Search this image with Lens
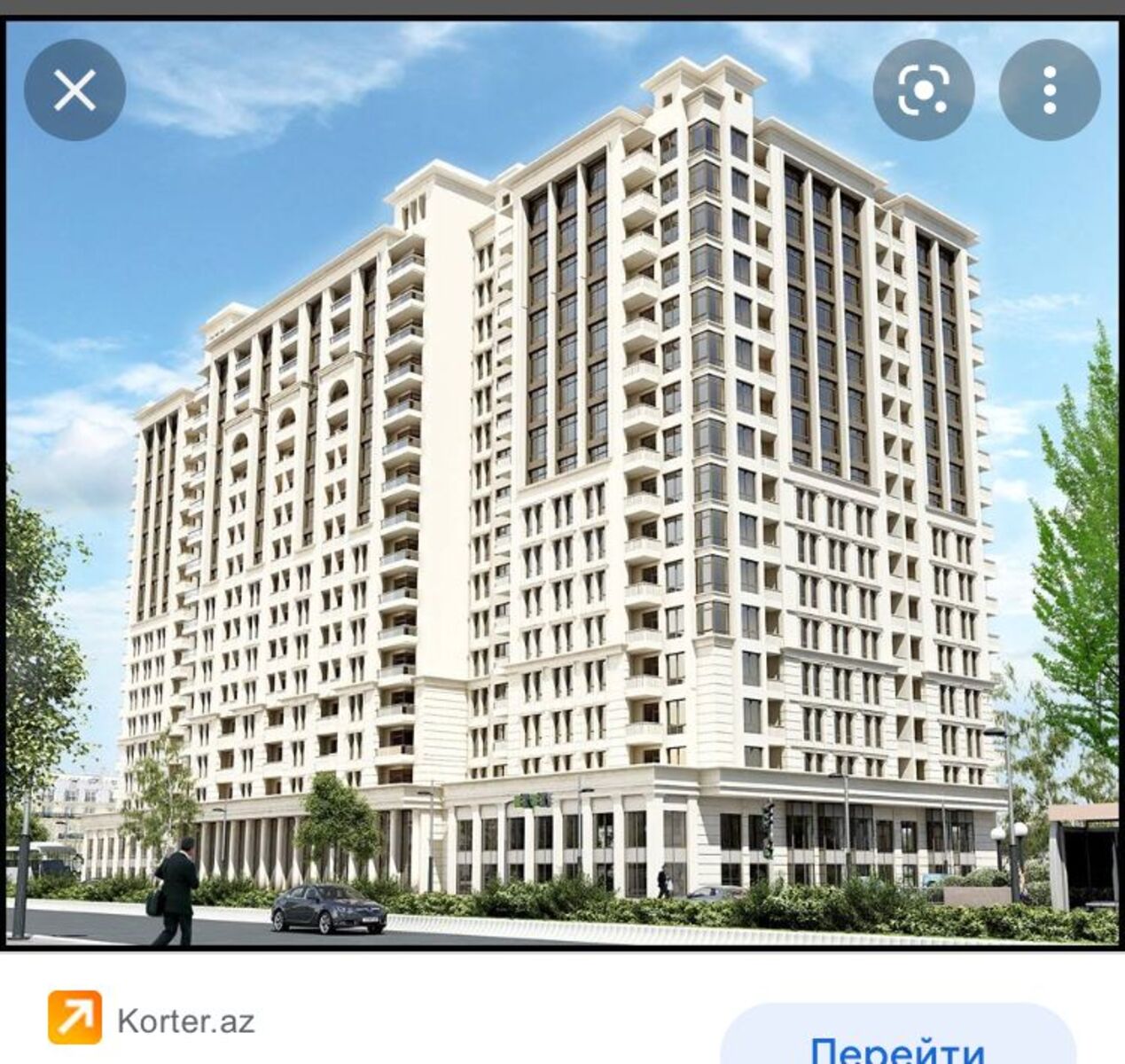 click(923, 90)
